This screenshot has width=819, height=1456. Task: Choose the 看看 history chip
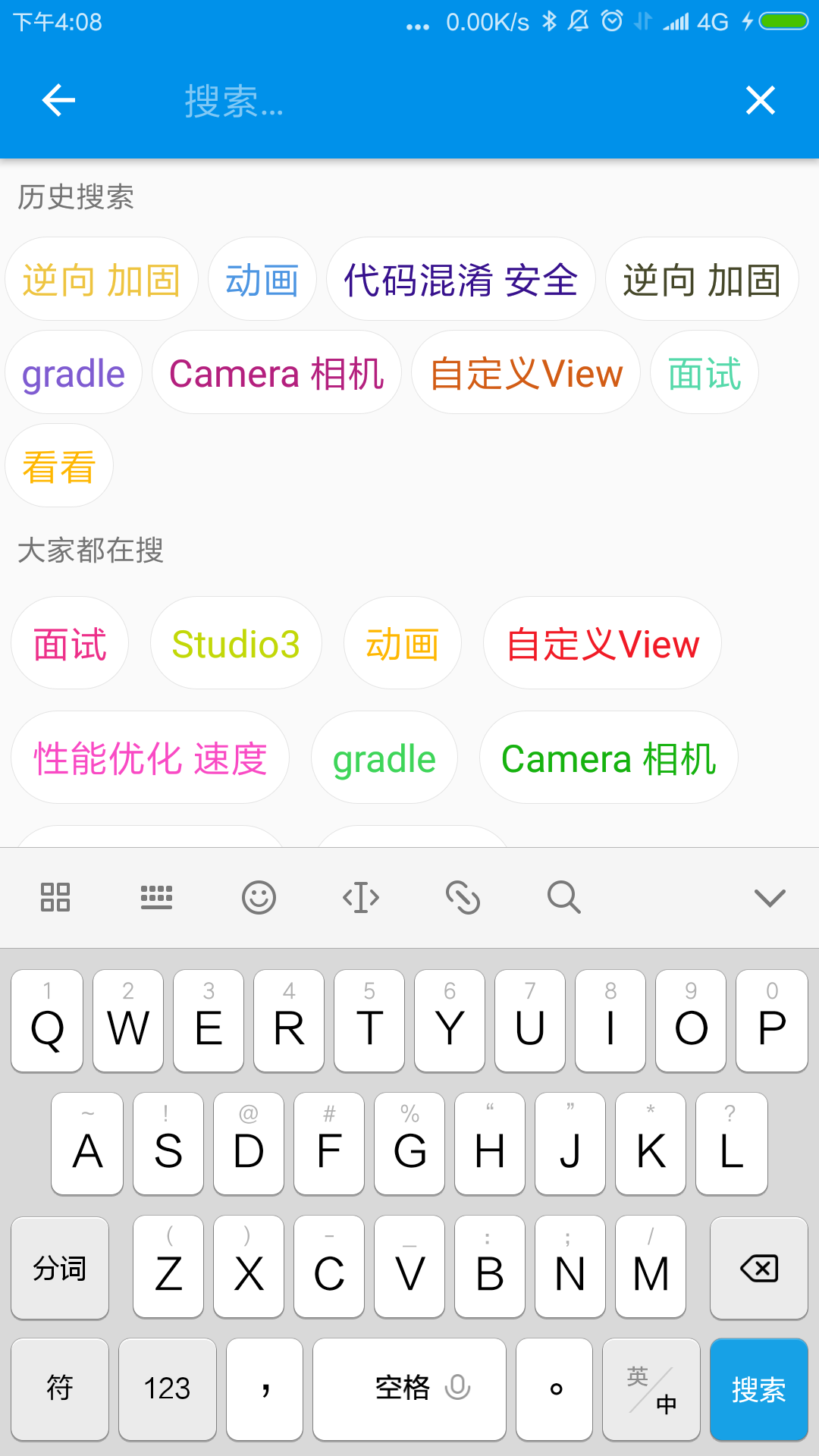[59, 466]
